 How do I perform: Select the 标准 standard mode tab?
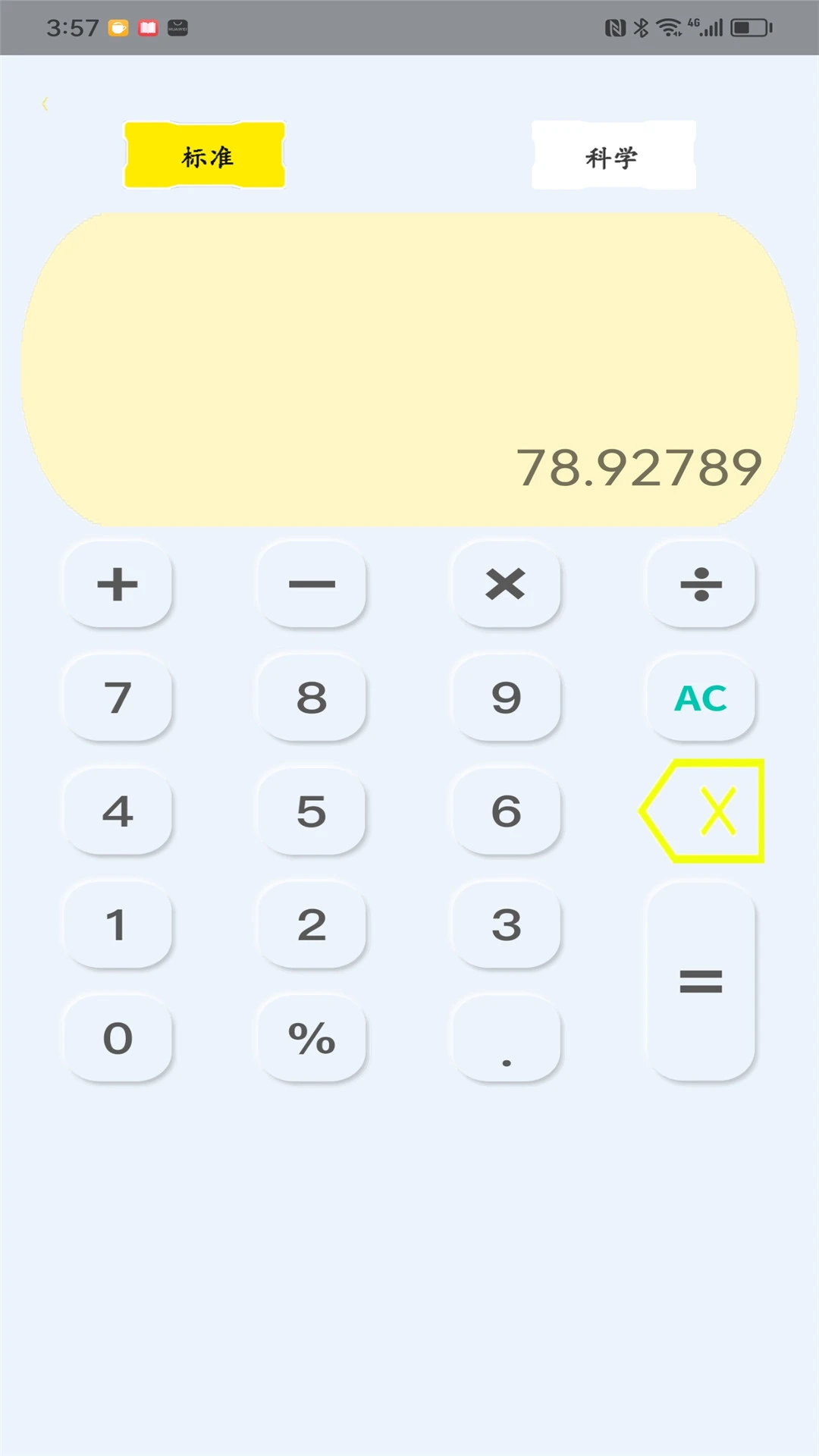(x=205, y=155)
